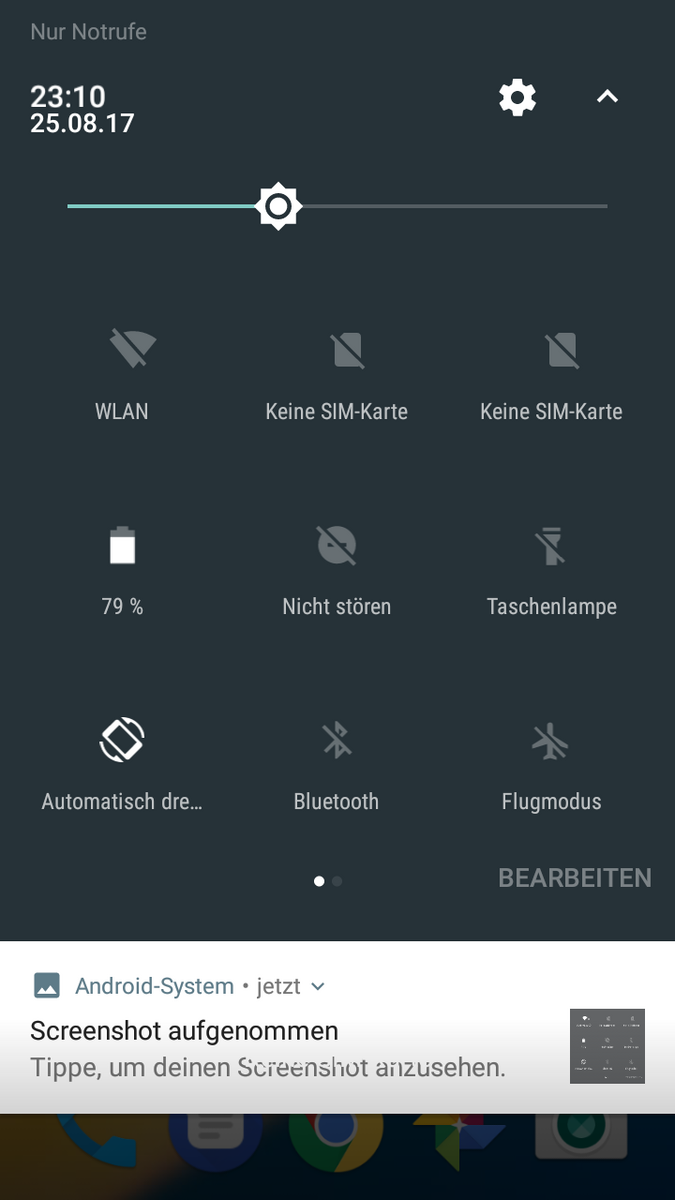Image resolution: width=675 pixels, height=1200 pixels.
Task: Enable Nicht stören mode
Action: point(337,570)
